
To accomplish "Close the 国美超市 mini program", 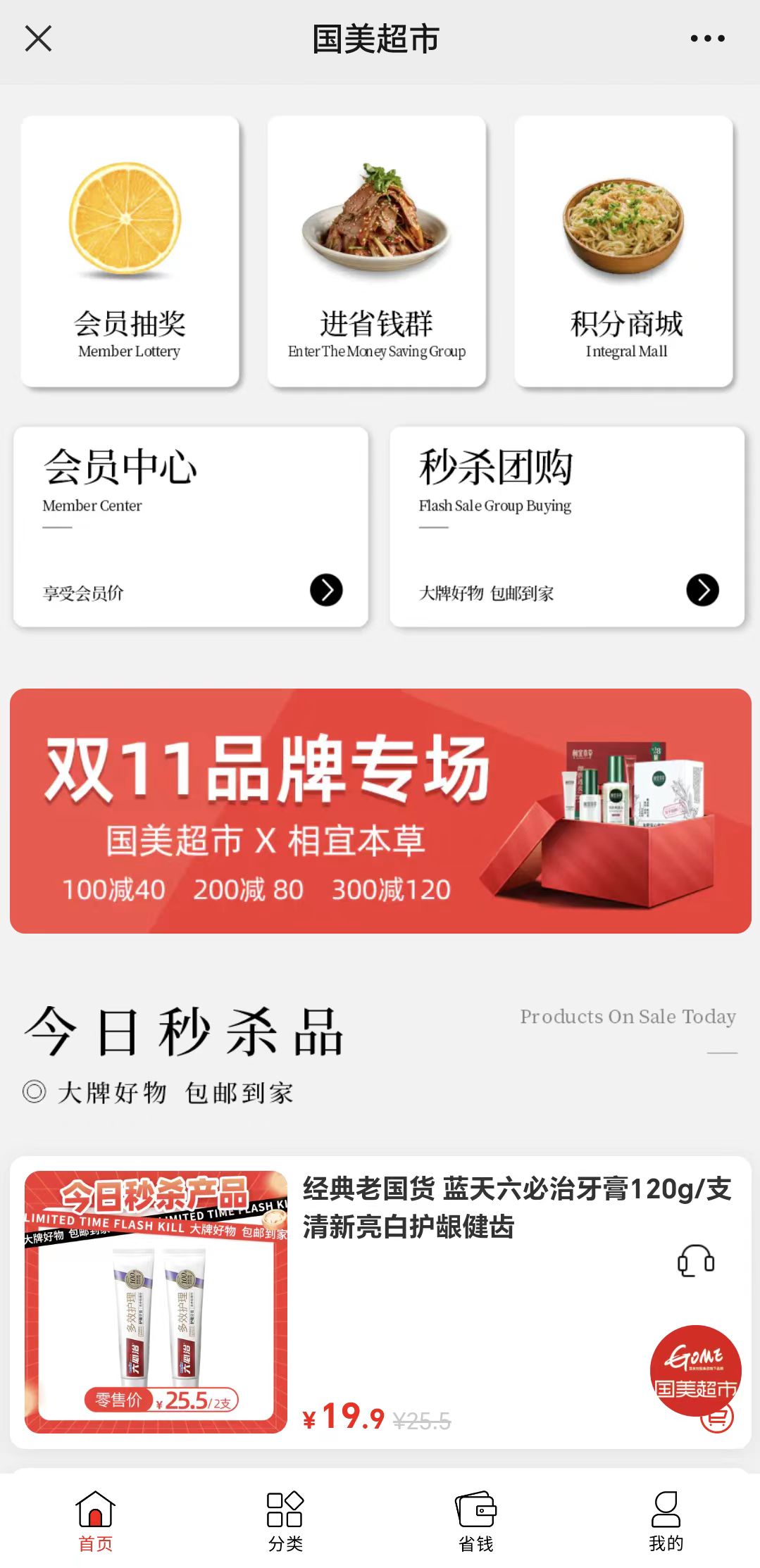I will click(38, 39).
